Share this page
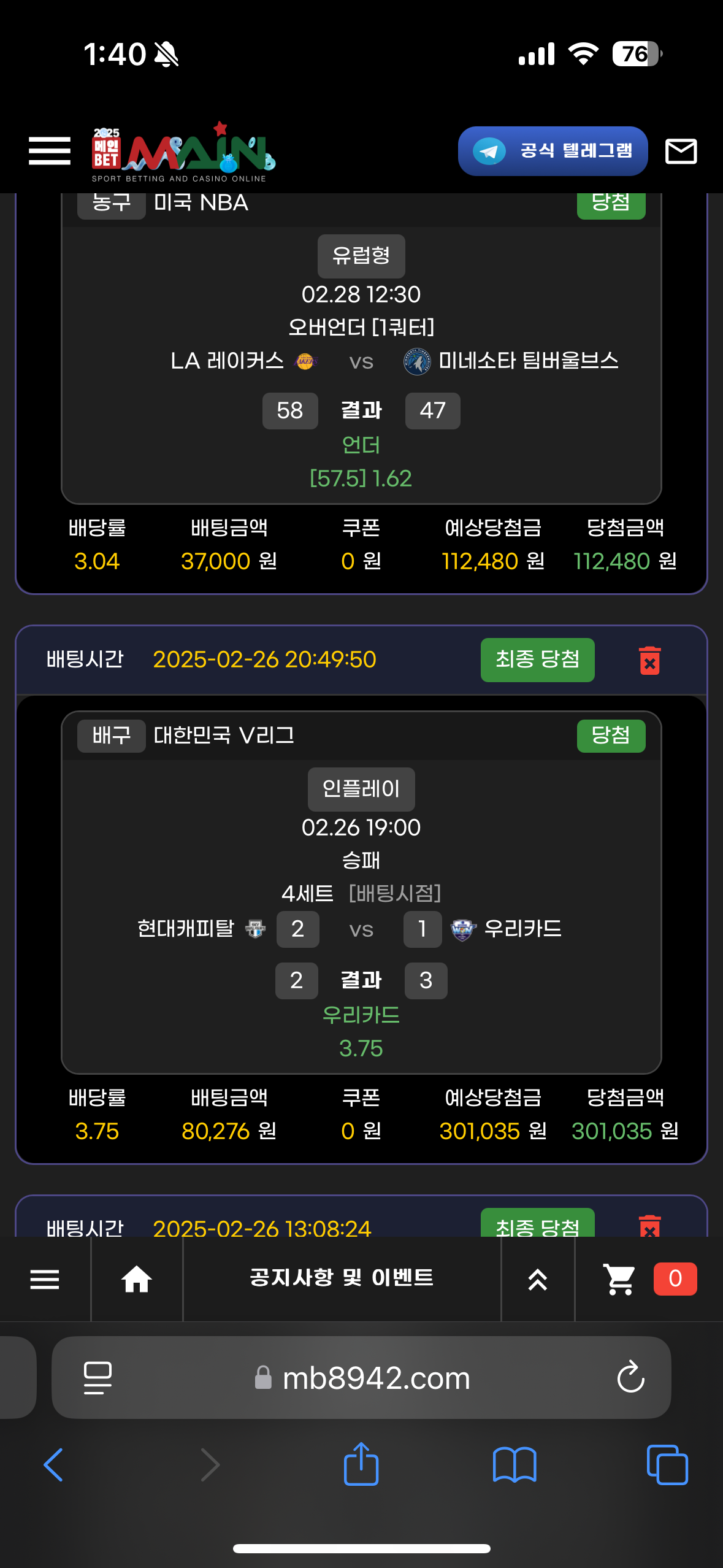The width and height of the screenshot is (723, 1568). pos(361,1464)
